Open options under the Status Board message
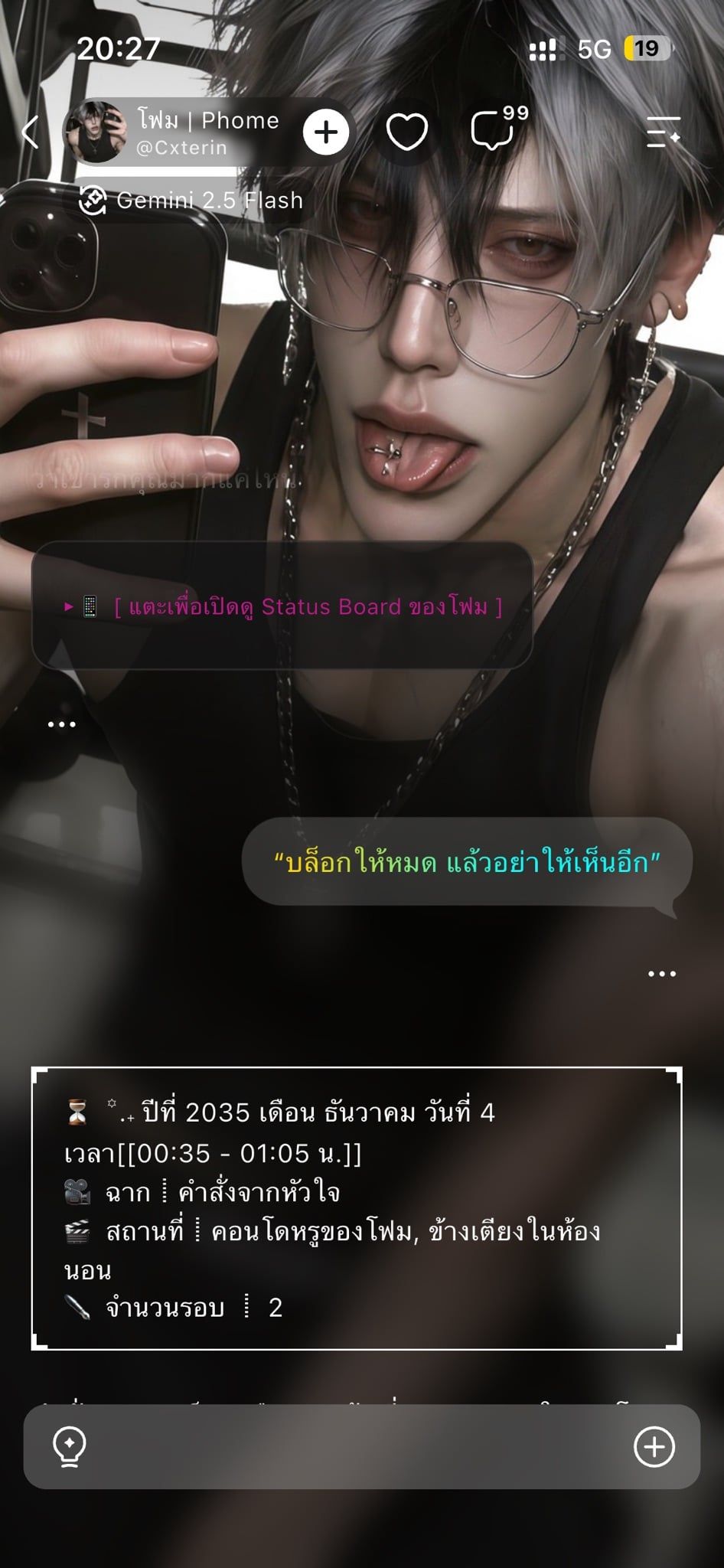Image resolution: width=724 pixels, height=1568 pixels. click(x=62, y=724)
